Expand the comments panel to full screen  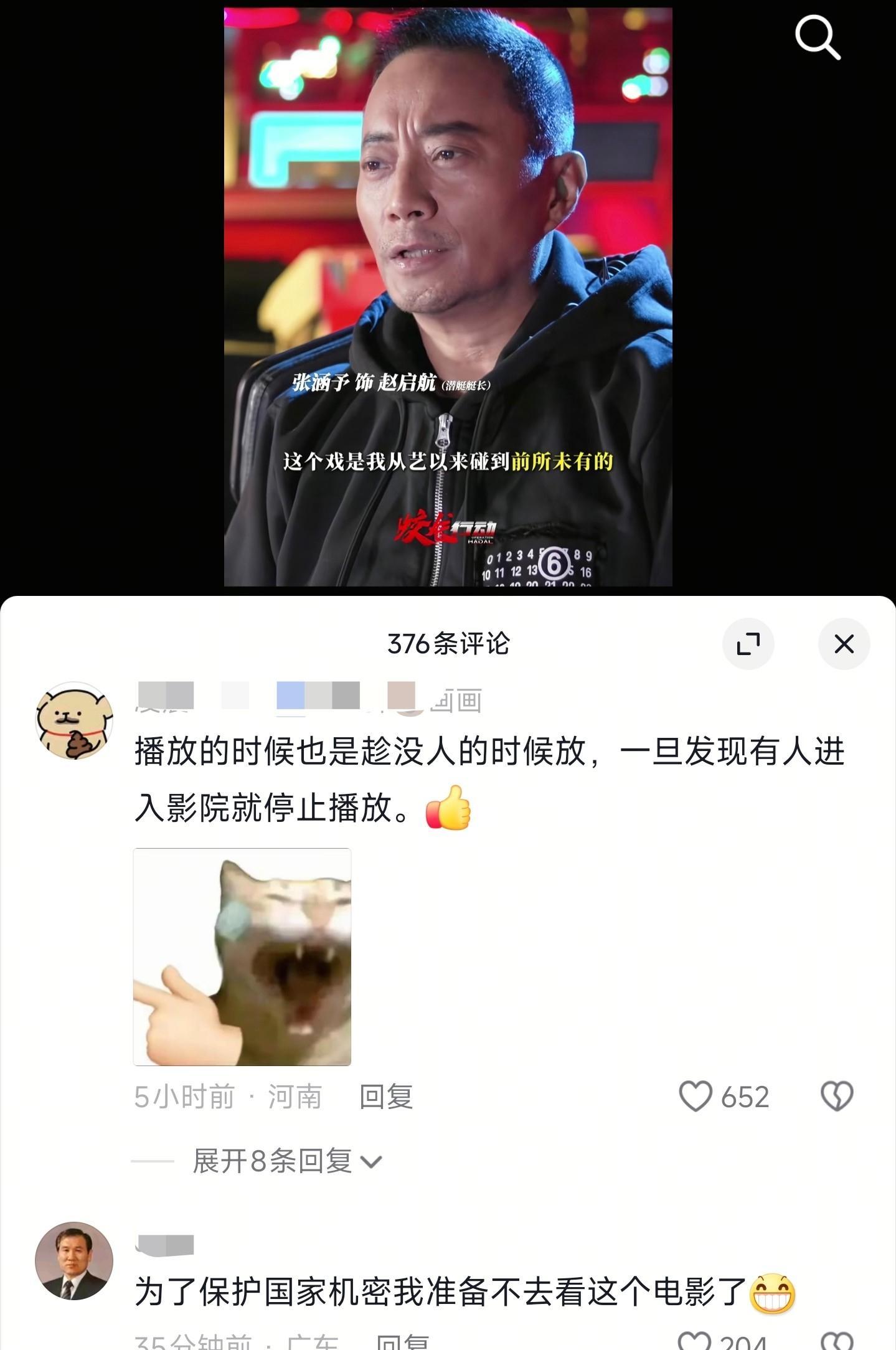tap(748, 644)
